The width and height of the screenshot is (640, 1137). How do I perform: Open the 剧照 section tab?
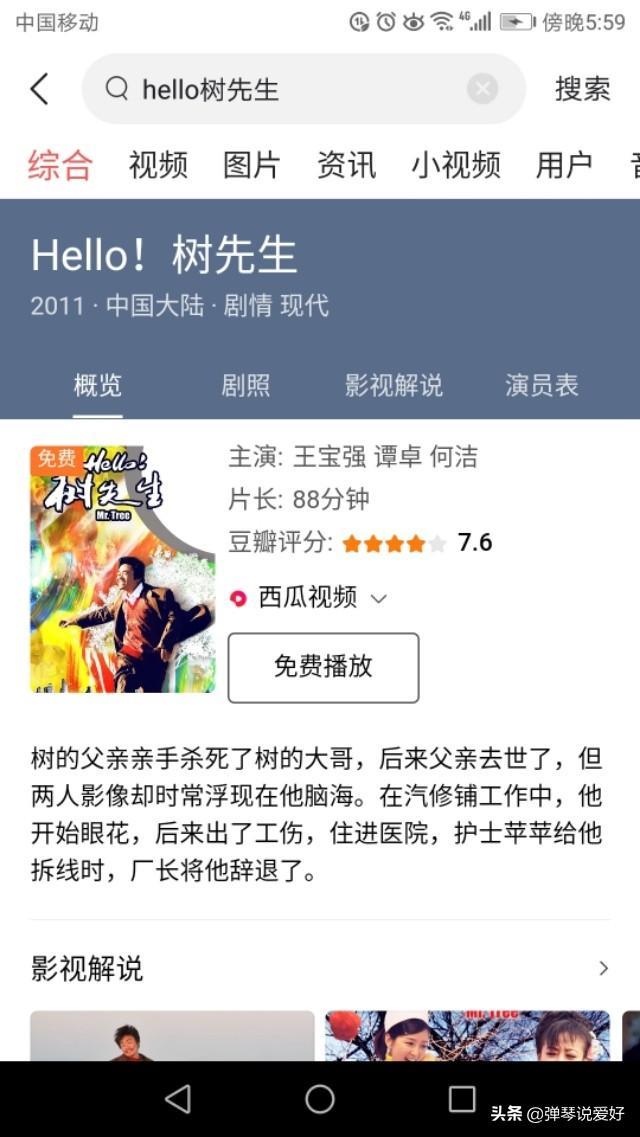click(x=245, y=385)
